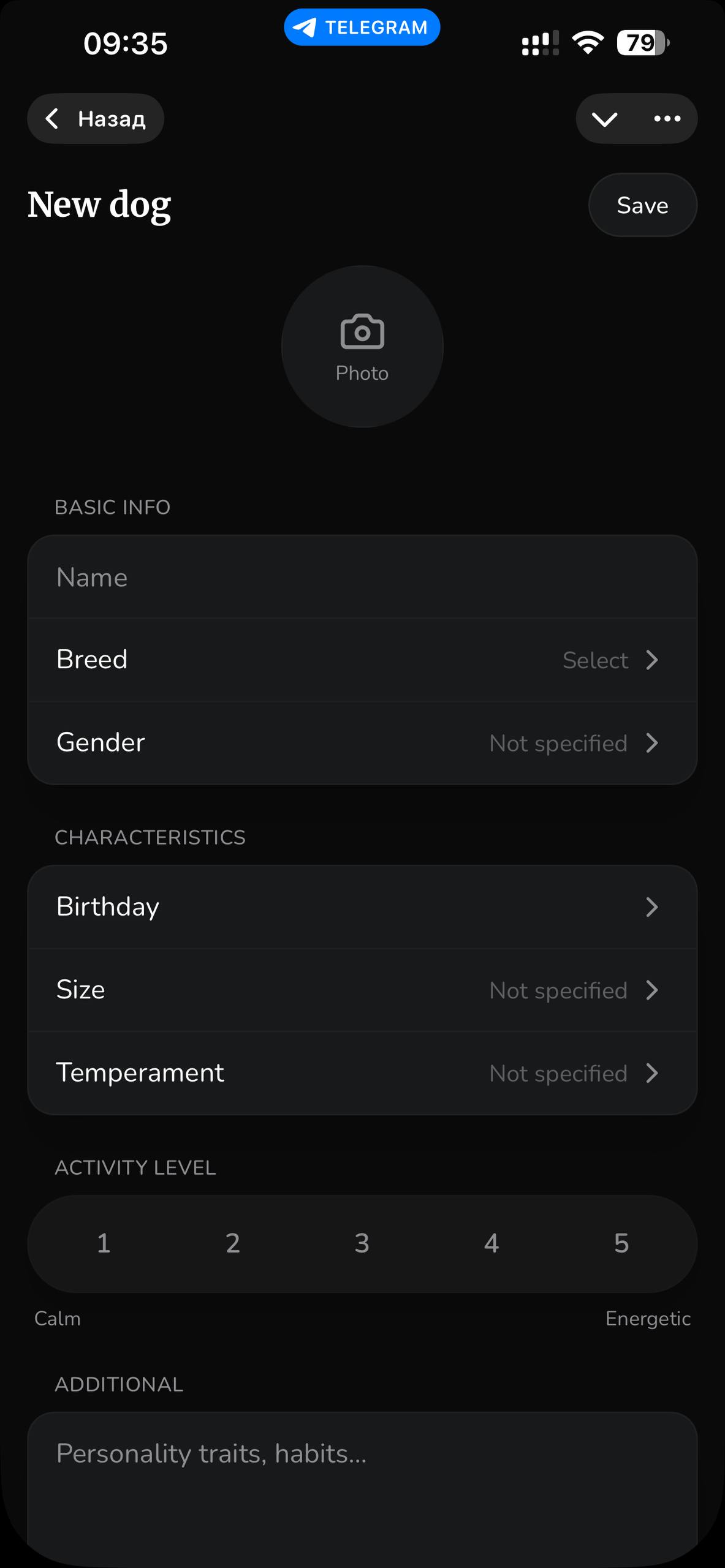
Task: Select activity level 2 on the scale
Action: (232, 1243)
